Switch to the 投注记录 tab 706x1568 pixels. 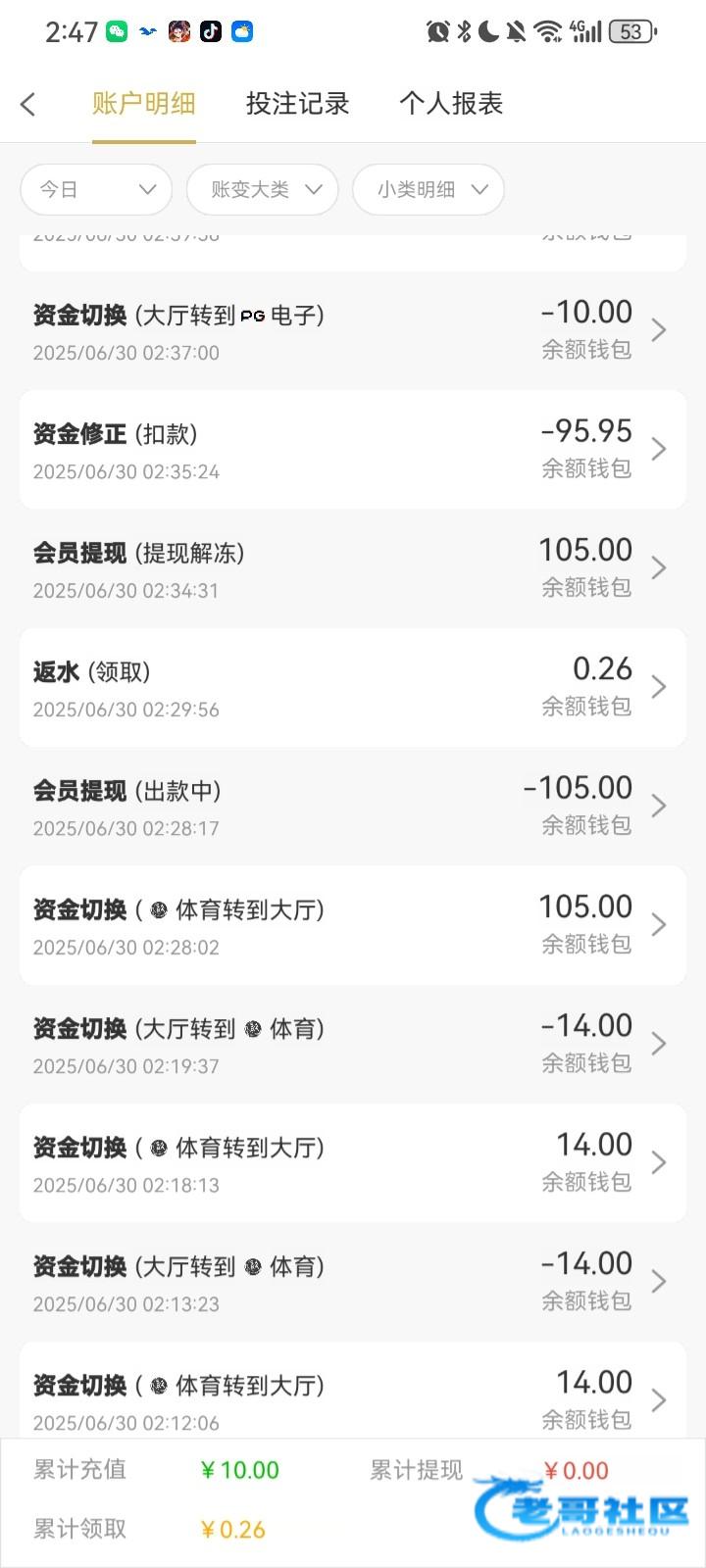297,104
